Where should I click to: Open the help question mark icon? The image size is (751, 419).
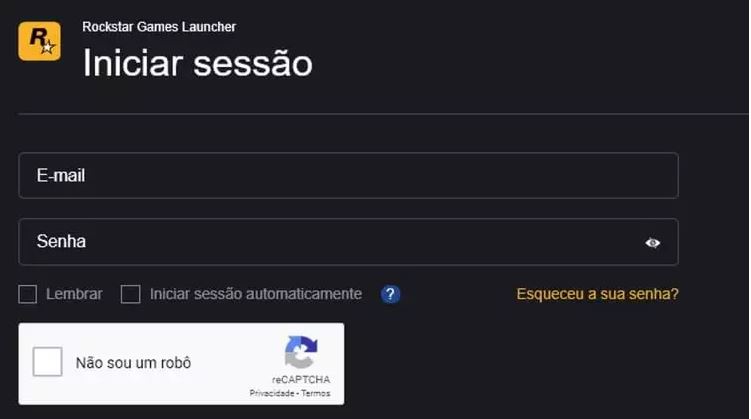click(391, 294)
